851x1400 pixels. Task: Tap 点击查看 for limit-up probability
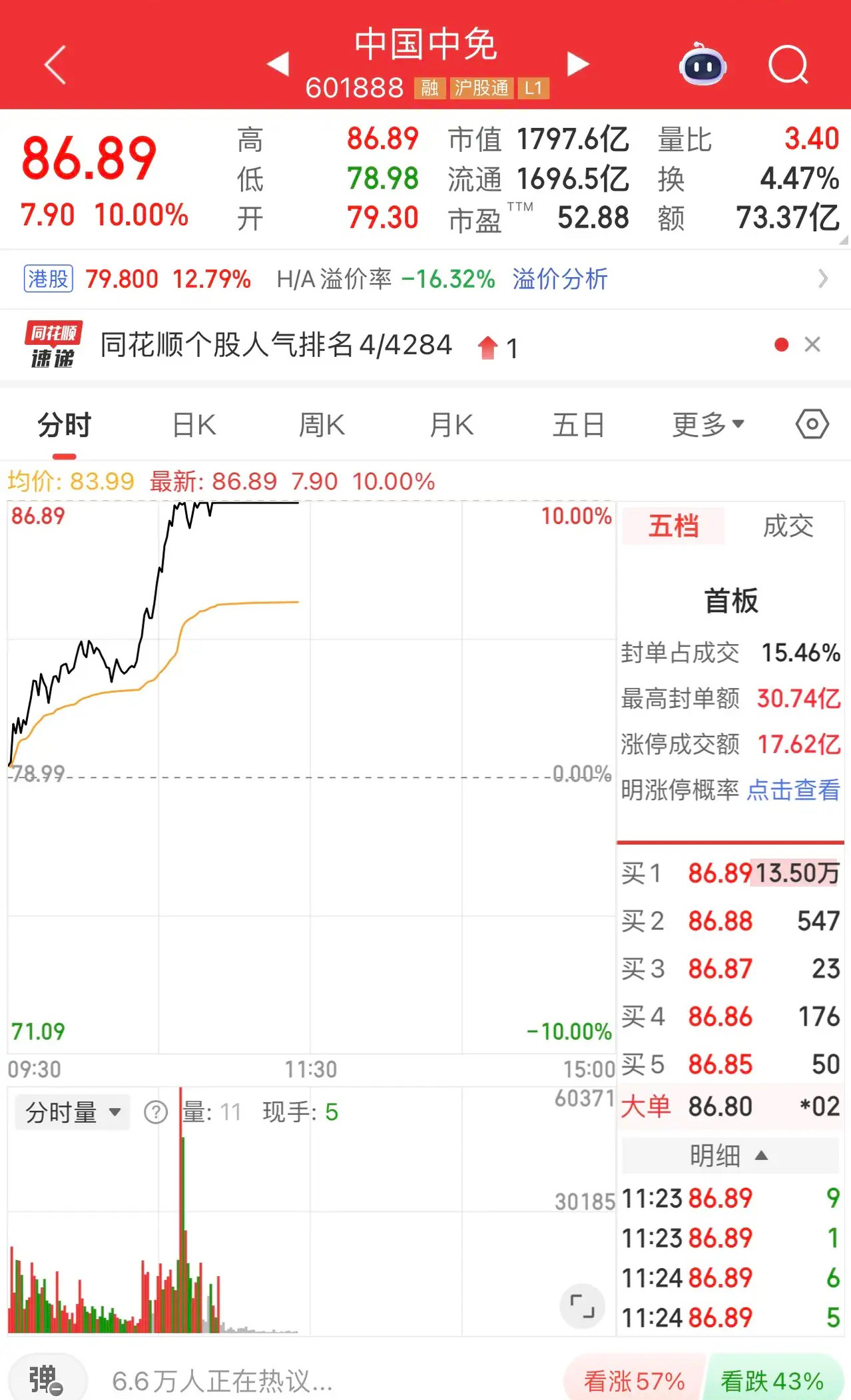[x=794, y=791]
